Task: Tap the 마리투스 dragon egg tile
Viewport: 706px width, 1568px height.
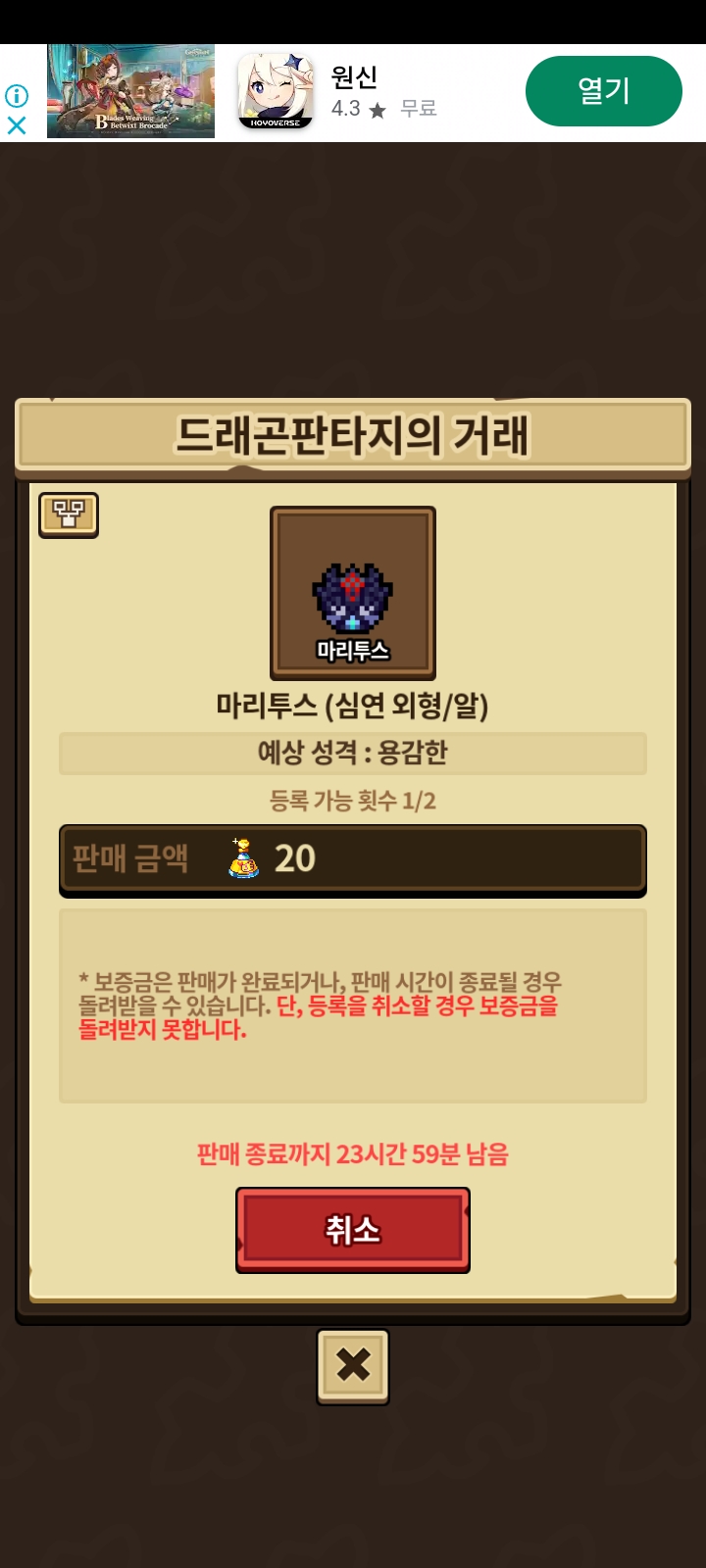Action: [x=353, y=593]
